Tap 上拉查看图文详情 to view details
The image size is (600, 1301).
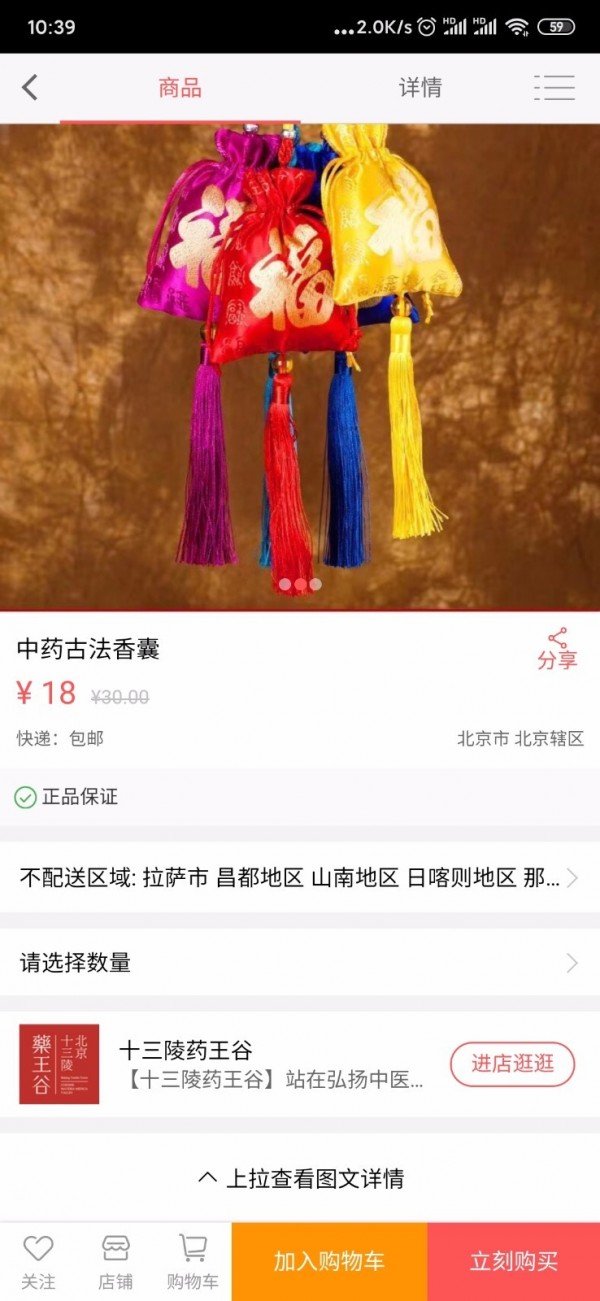[300, 1178]
